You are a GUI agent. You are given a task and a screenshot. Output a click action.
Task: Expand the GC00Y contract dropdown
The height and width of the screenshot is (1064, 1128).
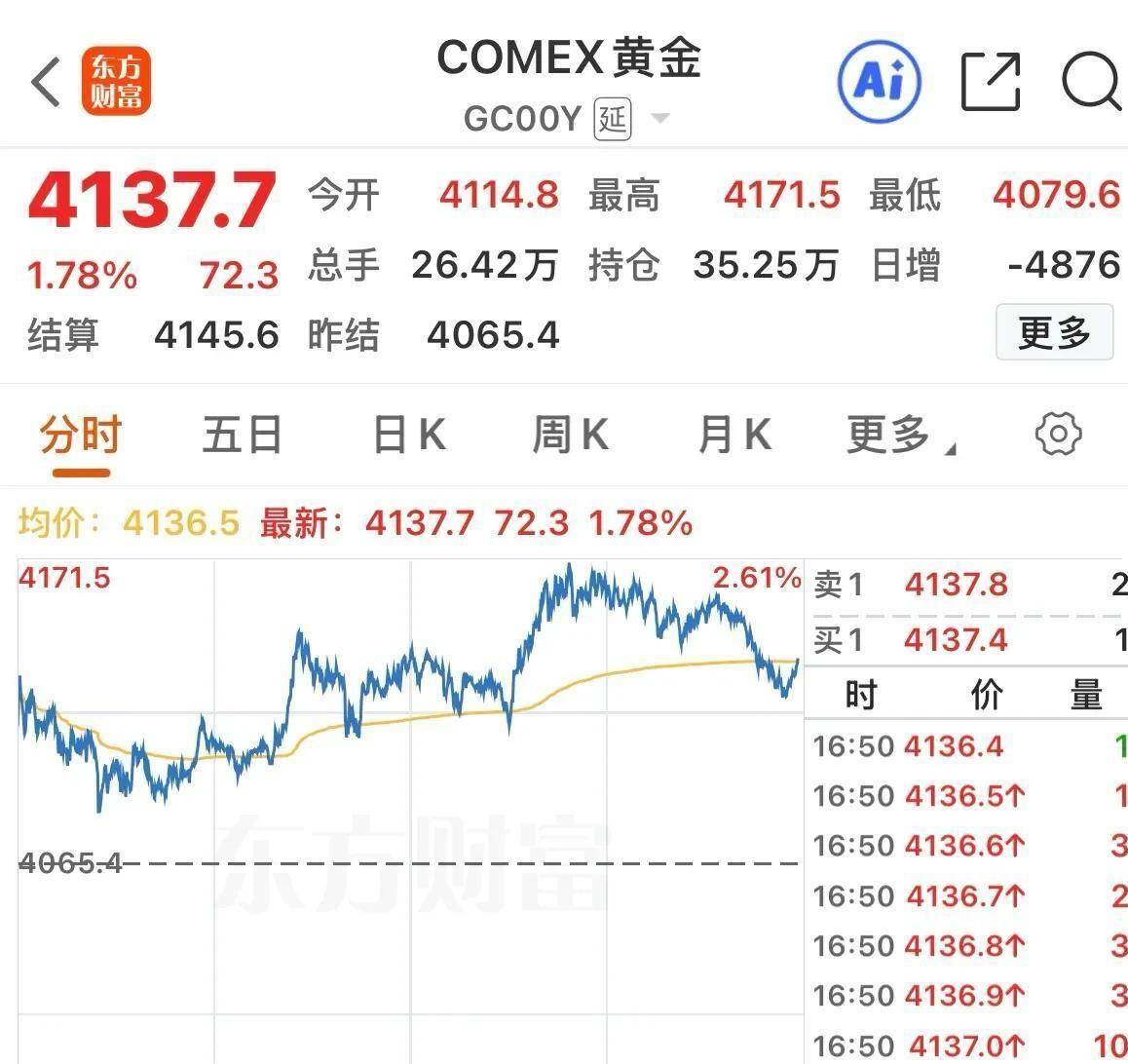click(x=659, y=119)
